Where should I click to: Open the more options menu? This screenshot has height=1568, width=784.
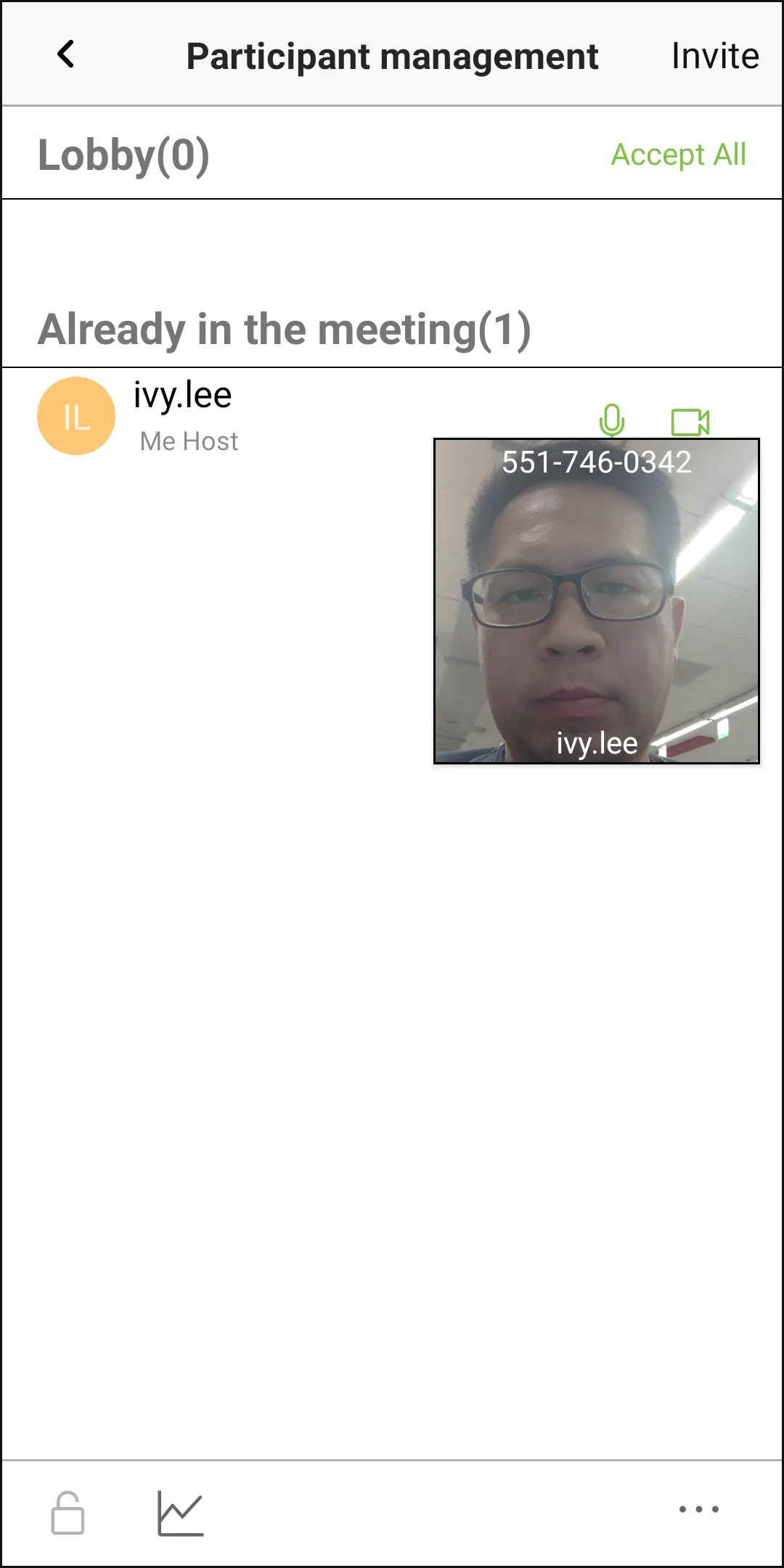tap(698, 1509)
